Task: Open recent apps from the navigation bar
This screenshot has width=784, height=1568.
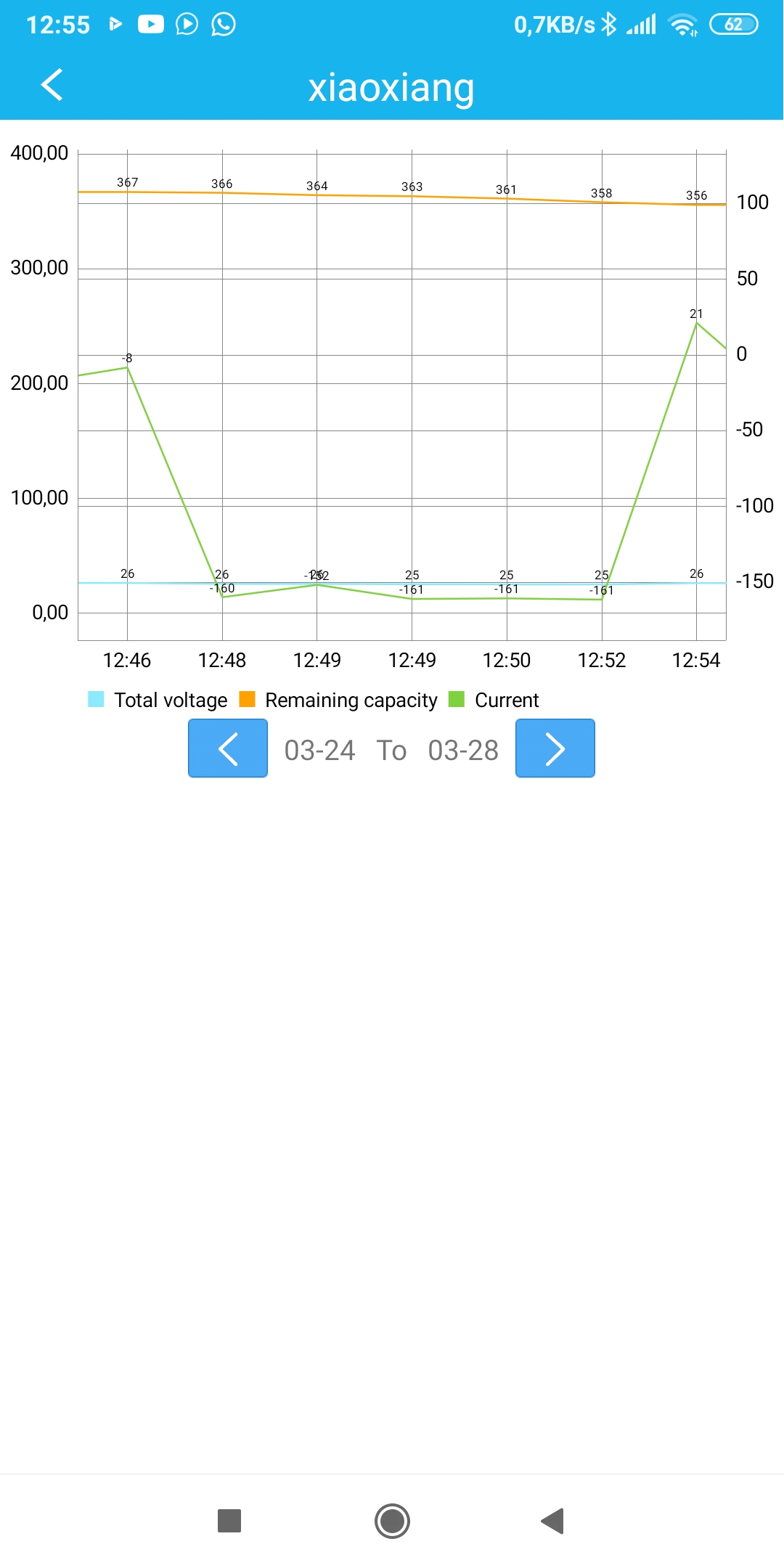Action: click(x=229, y=1521)
